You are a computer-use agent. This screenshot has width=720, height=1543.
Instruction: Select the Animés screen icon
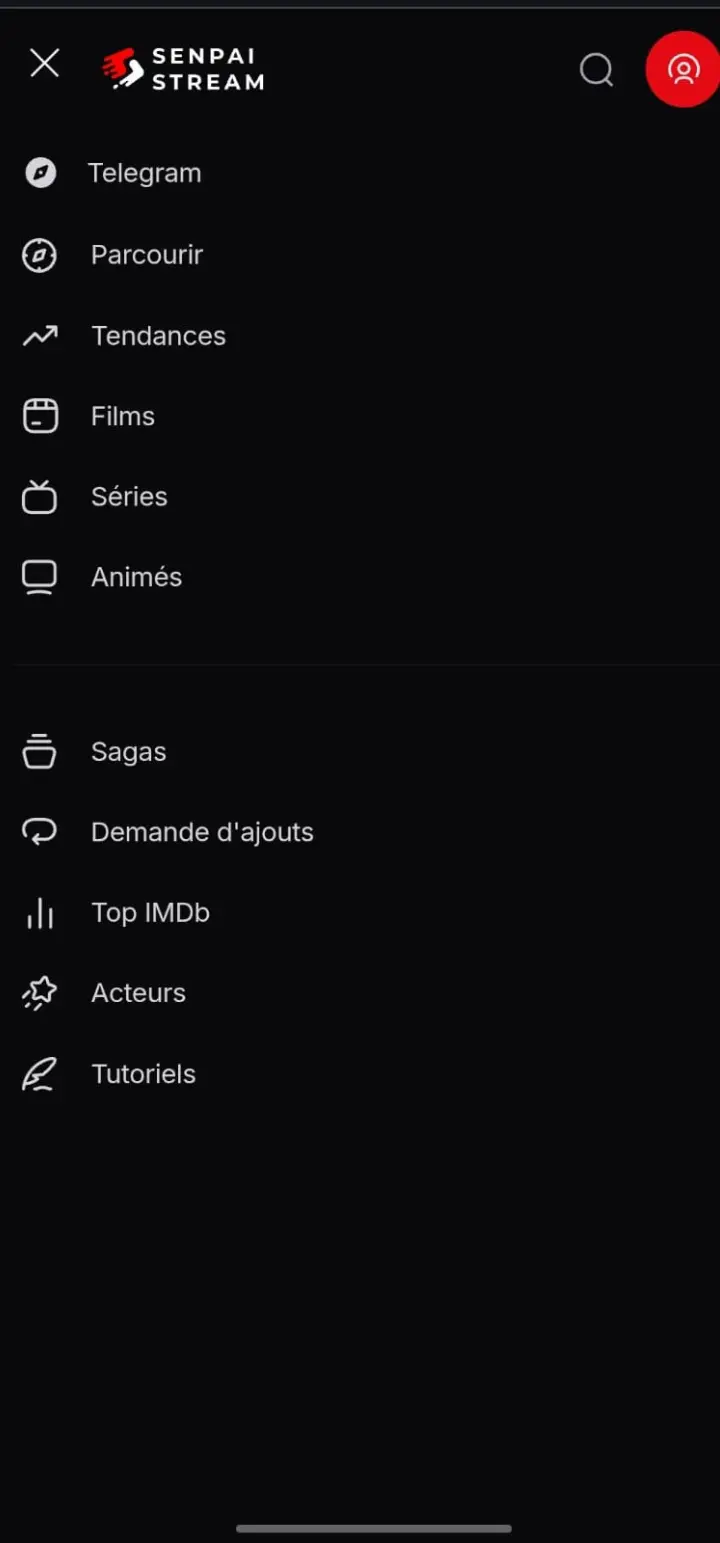click(39, 576)
